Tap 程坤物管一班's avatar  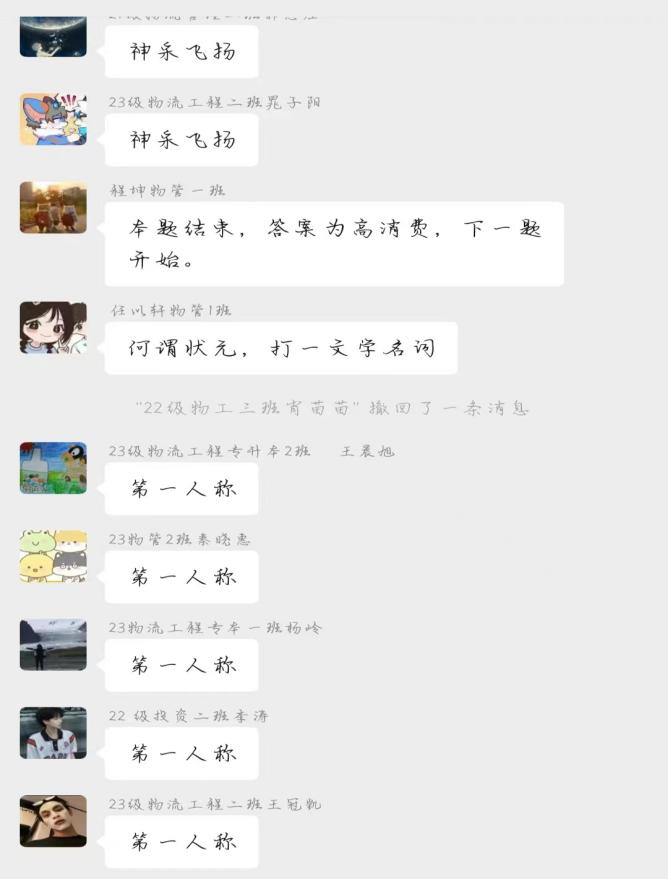tap(53, 208)
